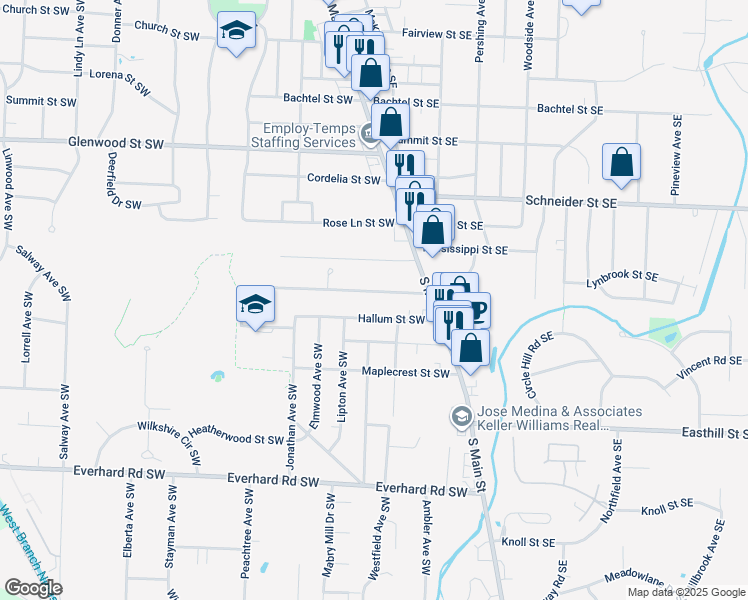Open the shopping marker near Maplecrest St SW
Screen dimensions: 748x600
(x=471, y=349)
